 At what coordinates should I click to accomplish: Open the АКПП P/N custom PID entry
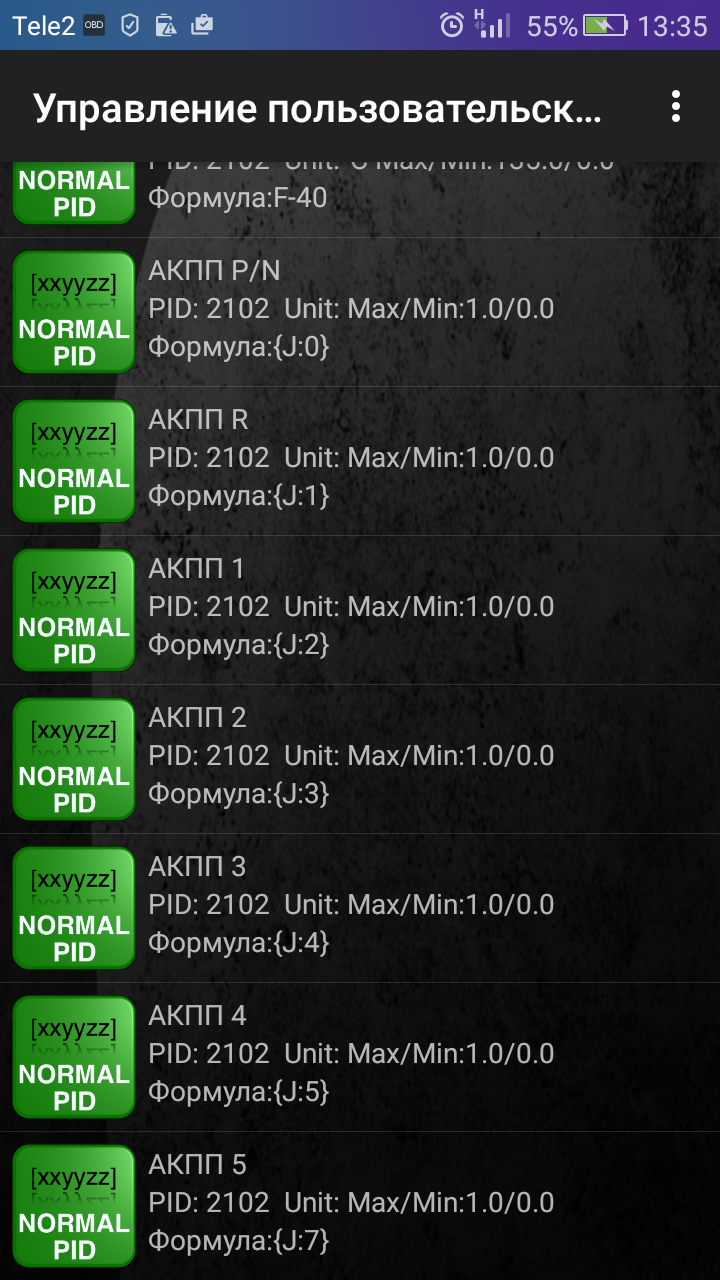360,311
